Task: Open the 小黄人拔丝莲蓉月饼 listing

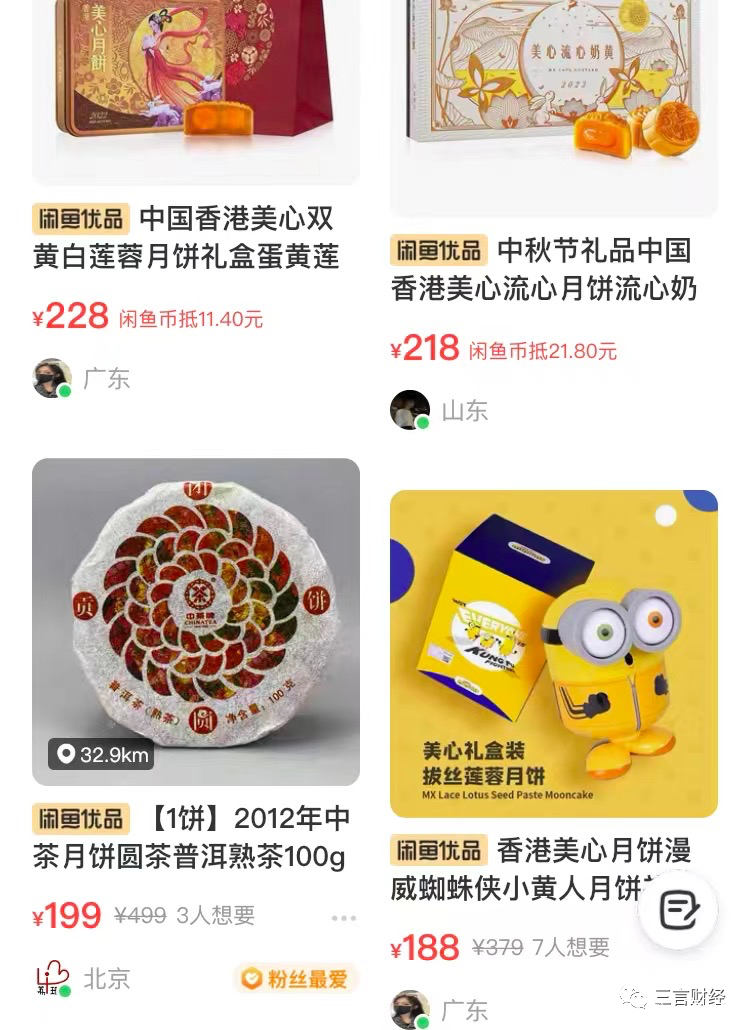Action: tap(553, 652)
